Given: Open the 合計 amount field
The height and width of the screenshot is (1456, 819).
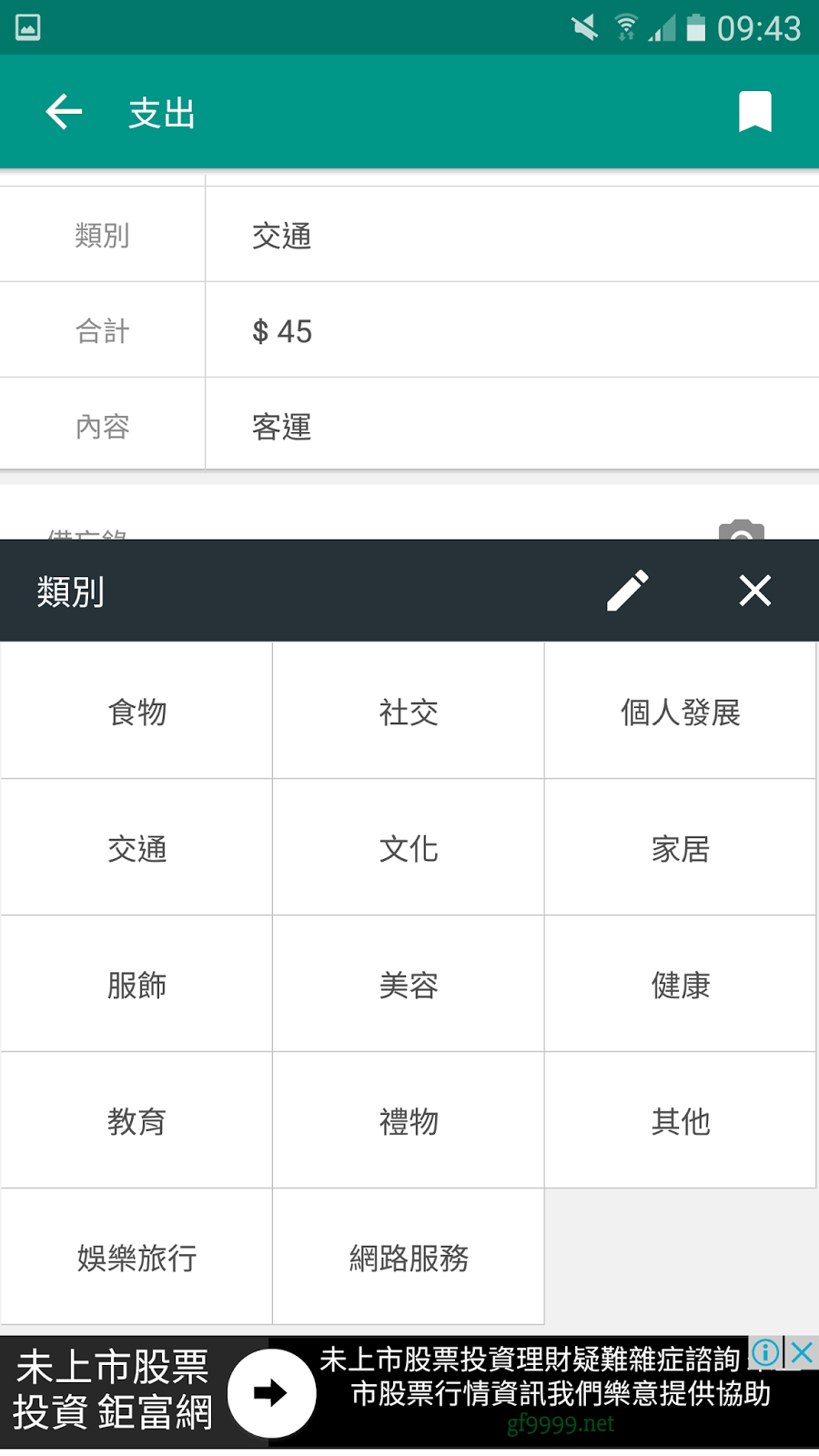Looking at the screenshot, I should [x=510, y=330].
